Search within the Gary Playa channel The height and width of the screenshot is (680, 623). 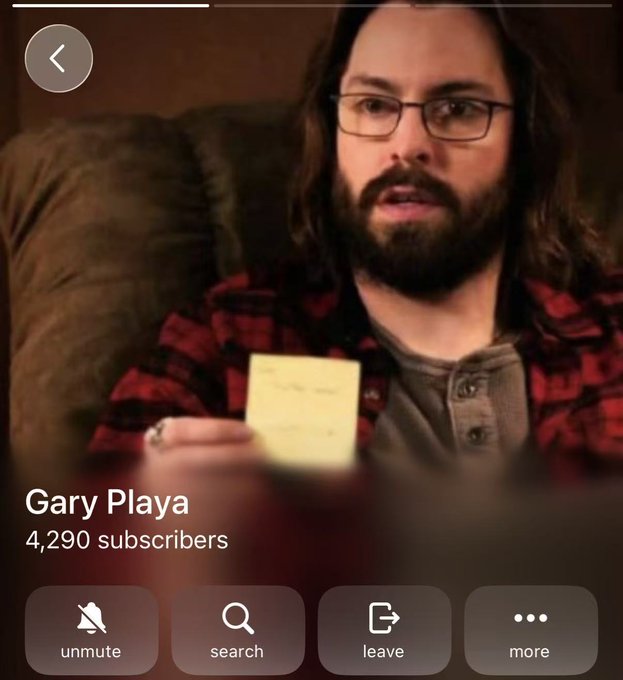(x=237, y=630)
